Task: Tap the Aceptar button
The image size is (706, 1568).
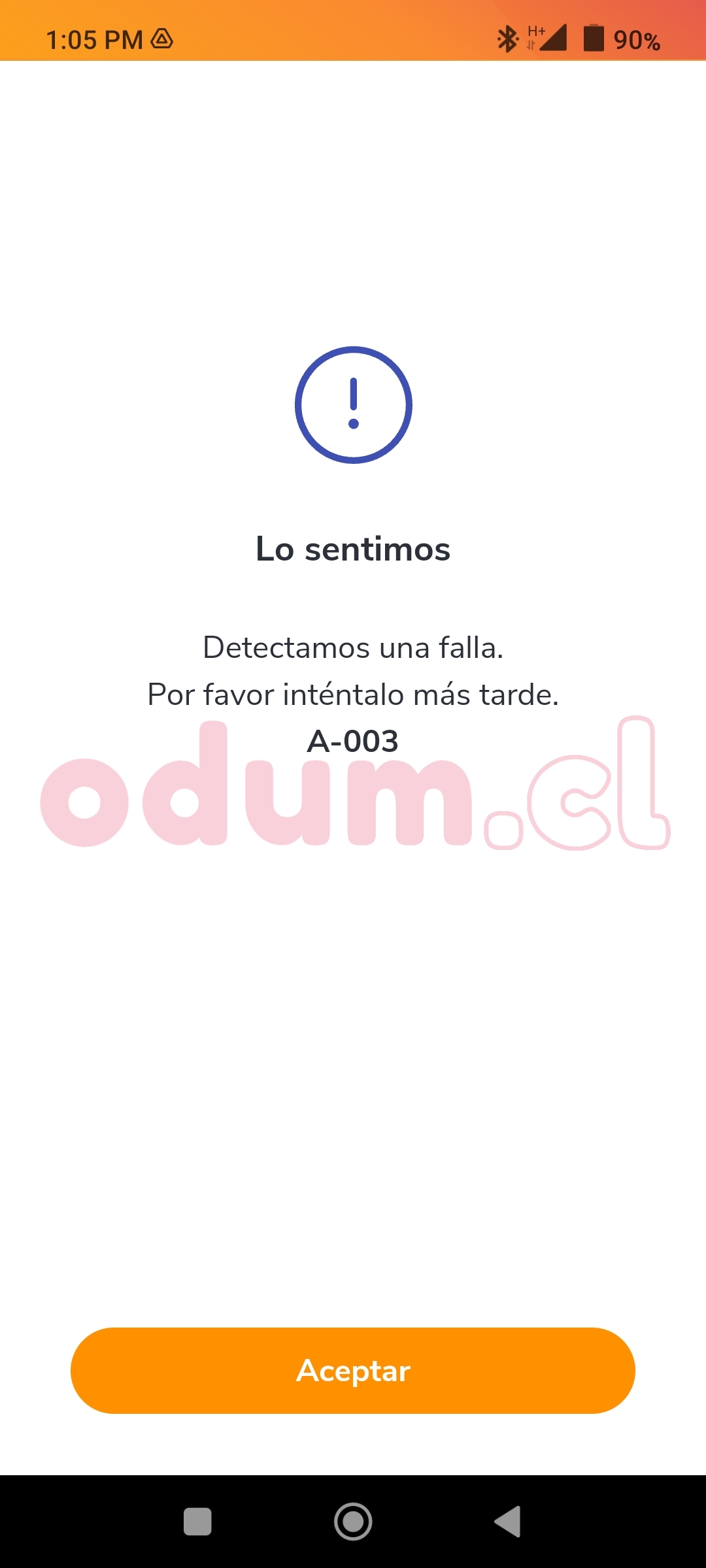Action: point(353,1370)
